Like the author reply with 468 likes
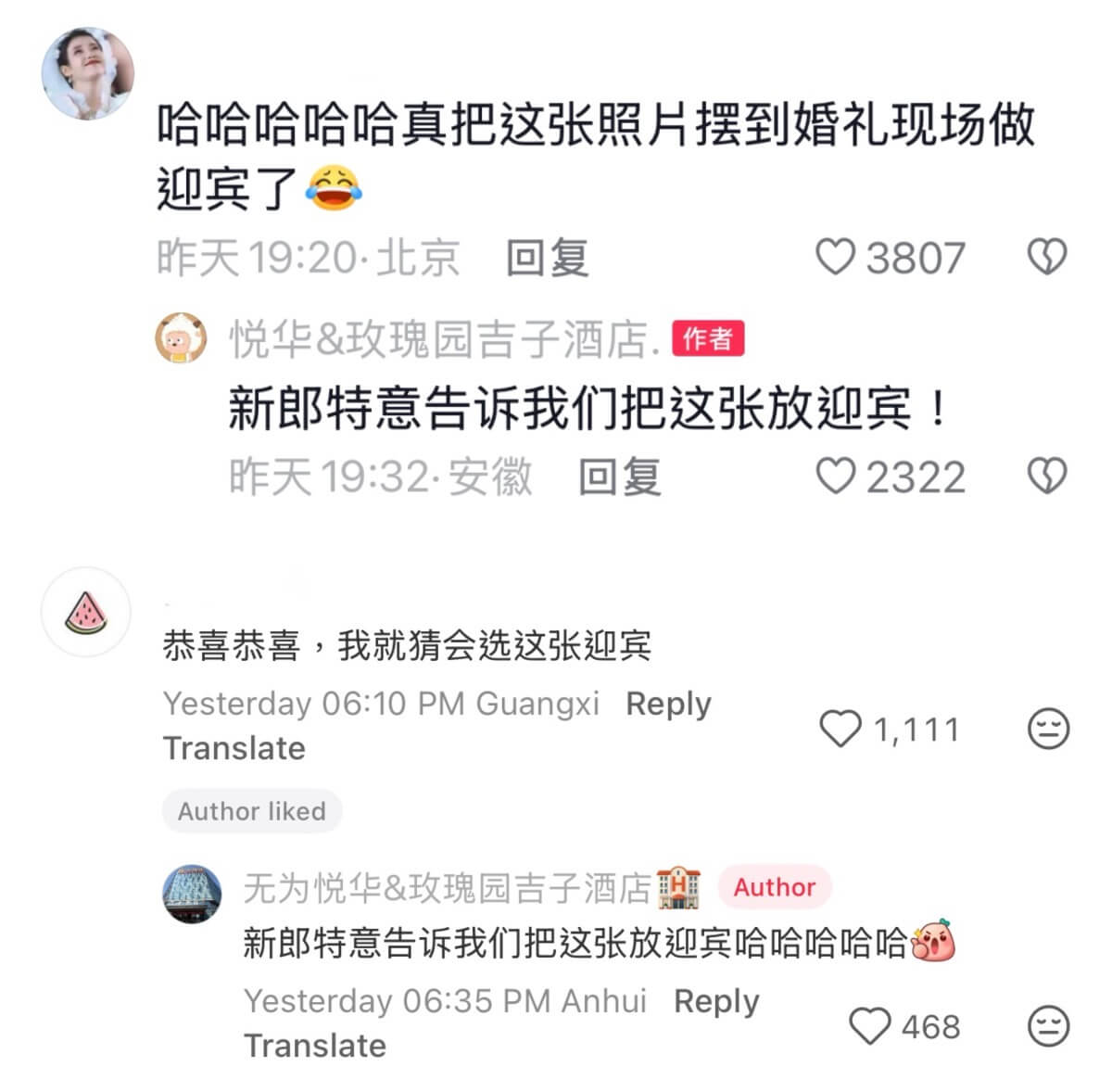 (869, 1027)
